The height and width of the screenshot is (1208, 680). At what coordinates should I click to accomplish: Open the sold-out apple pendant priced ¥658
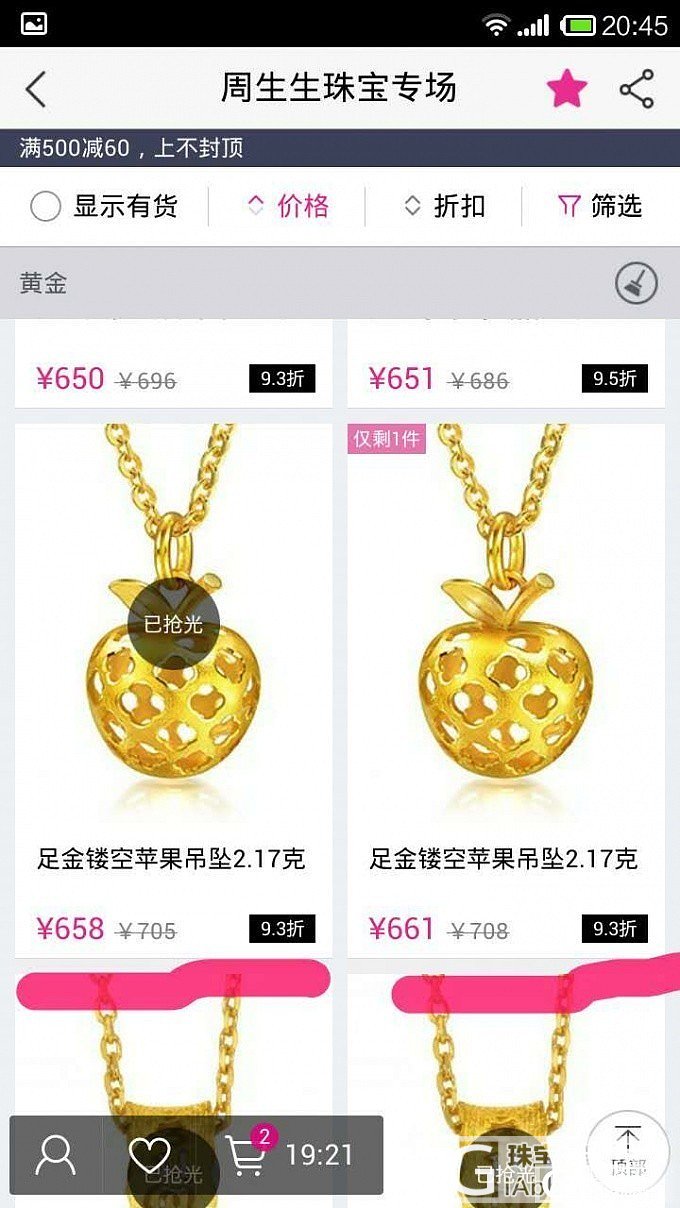[x=173, y=640]
